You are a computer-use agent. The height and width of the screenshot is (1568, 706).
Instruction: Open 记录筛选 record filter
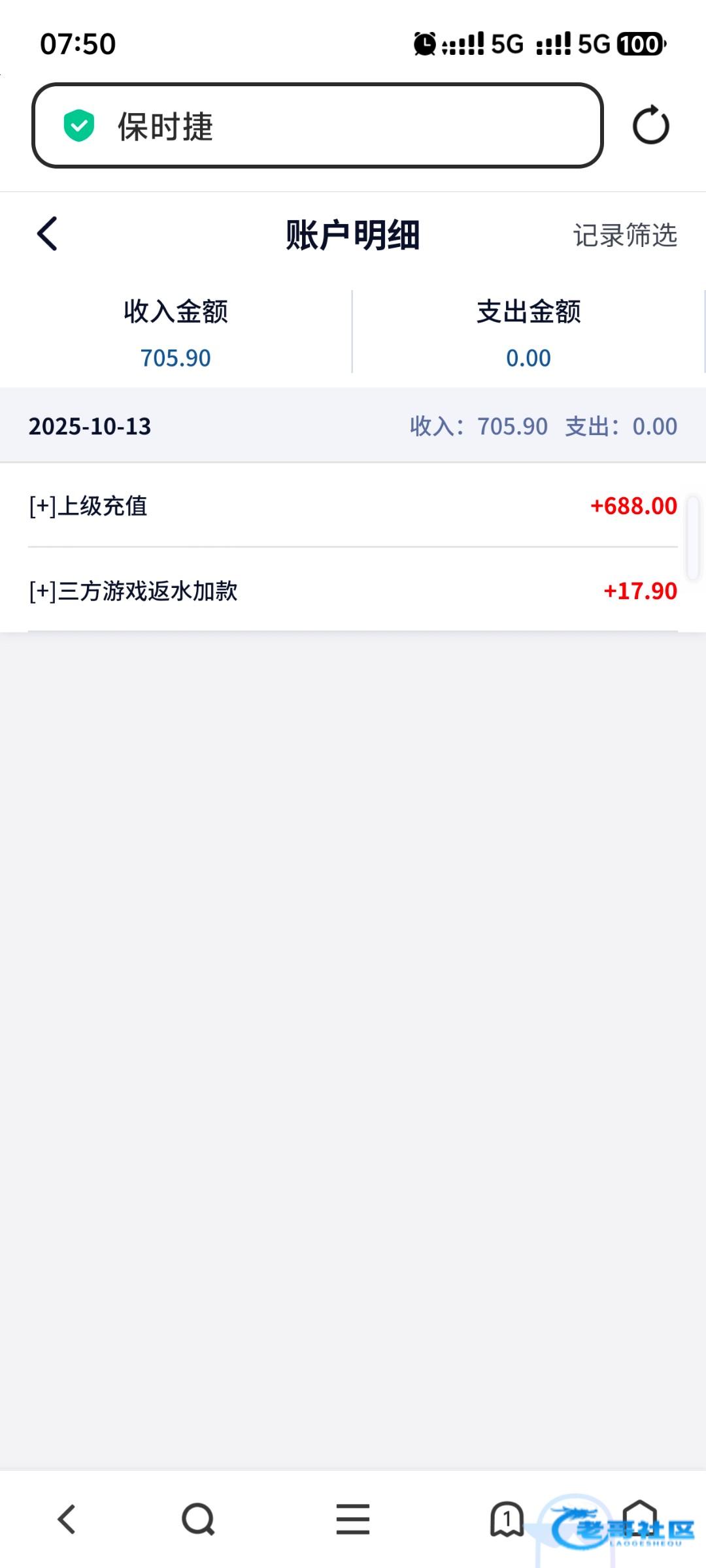tap(624, 235)
